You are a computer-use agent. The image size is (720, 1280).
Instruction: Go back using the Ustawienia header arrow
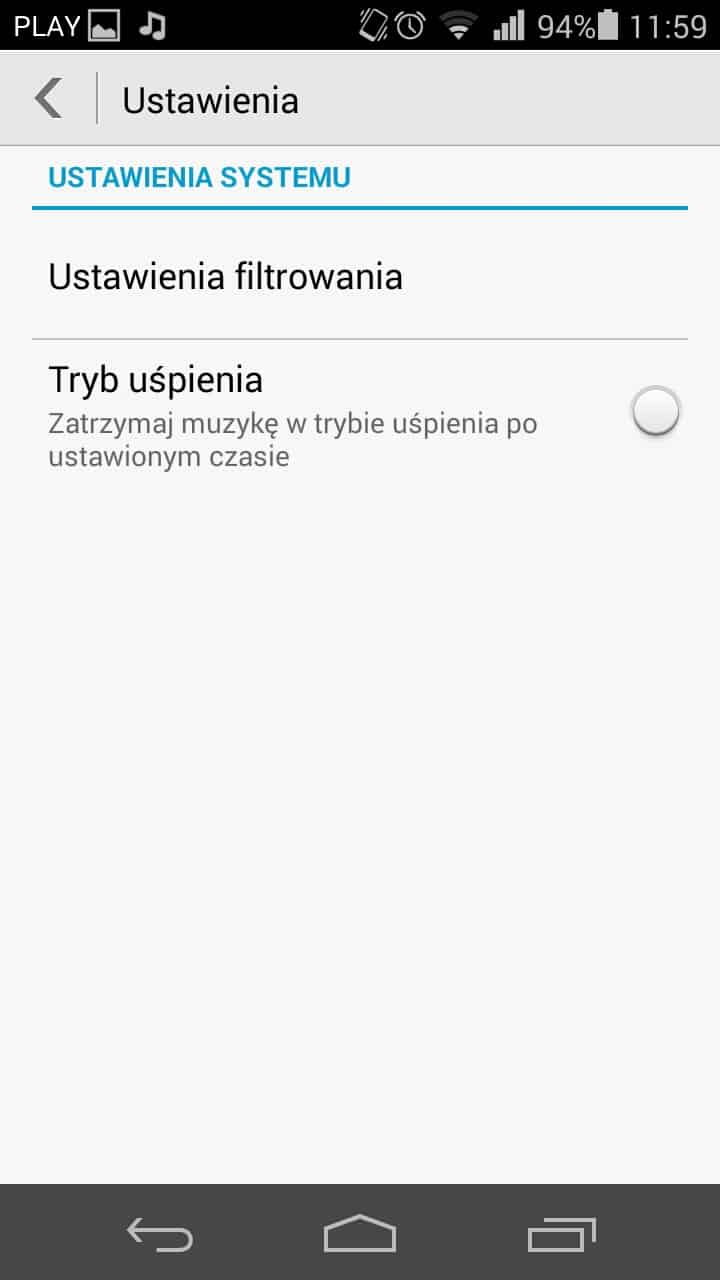pyautogui.click(x=48, y=99)
